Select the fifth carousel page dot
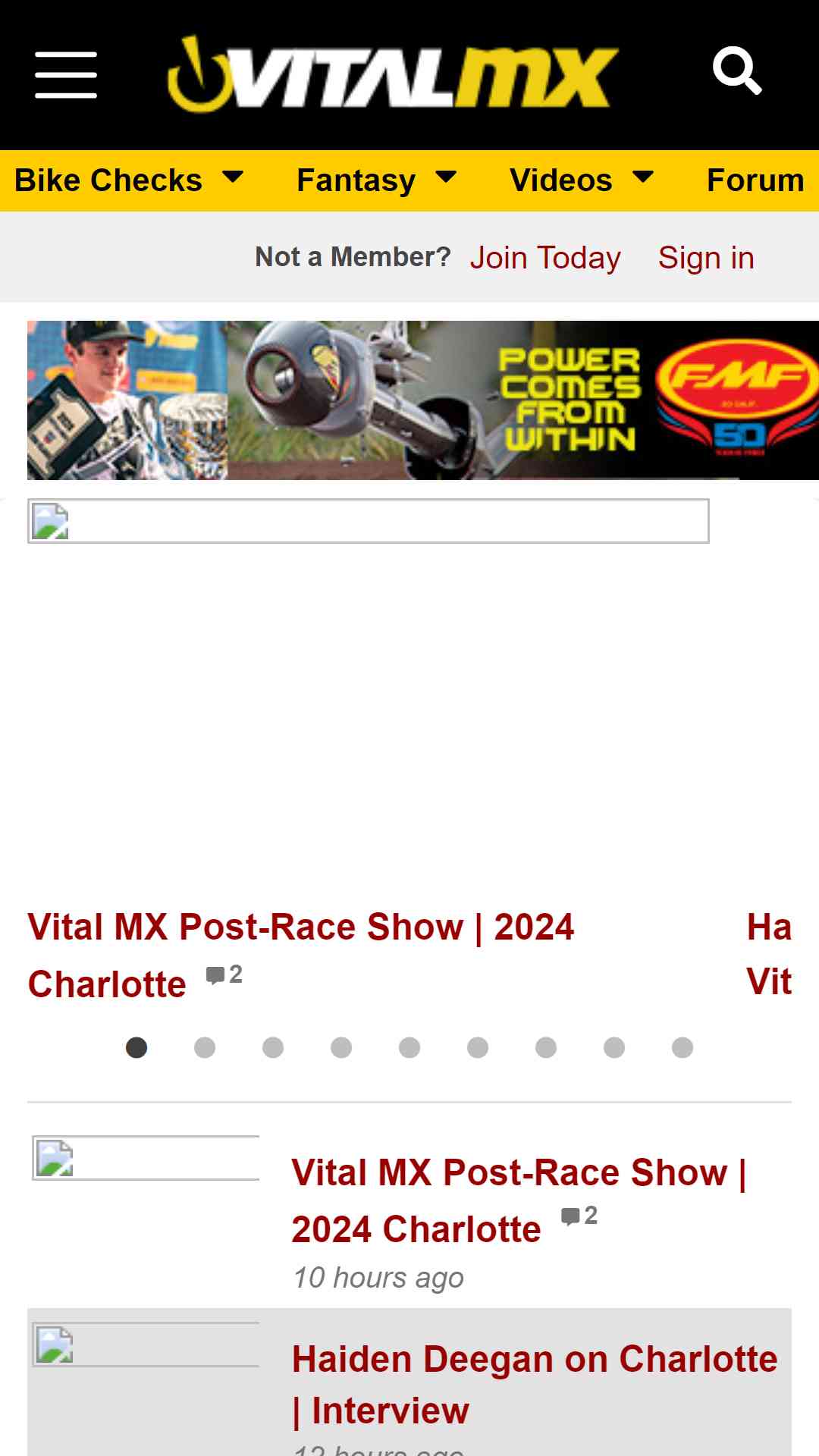The width and height of the screenshot is (819, 1456). coord(409,1047)
